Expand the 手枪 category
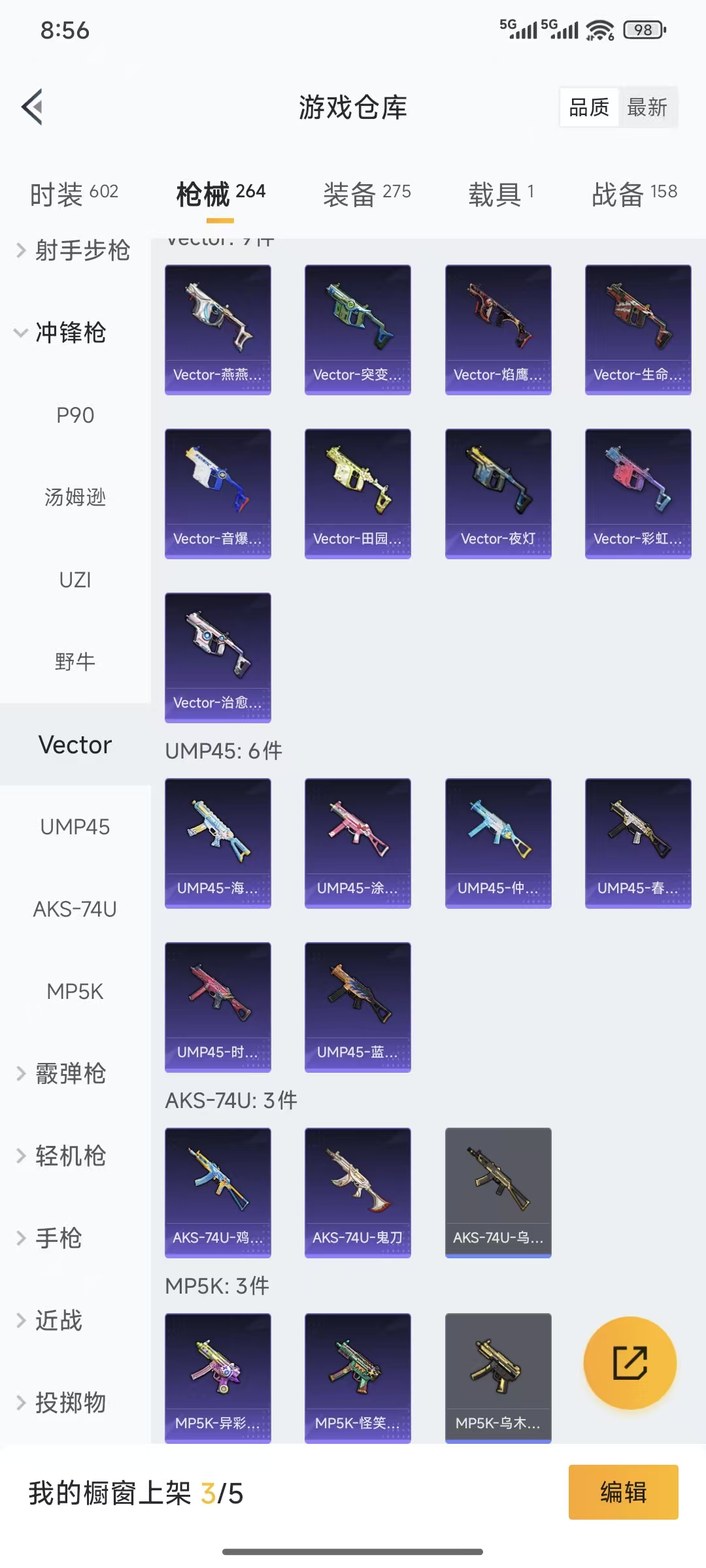The height and width of the screenshot is (1568, 706). point(59,1238)
